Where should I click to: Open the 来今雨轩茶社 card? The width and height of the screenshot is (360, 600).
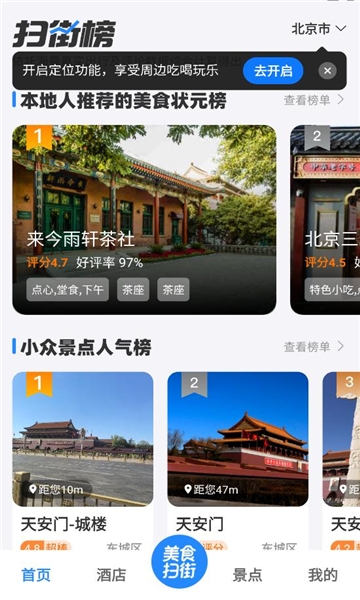click(144, 220)
